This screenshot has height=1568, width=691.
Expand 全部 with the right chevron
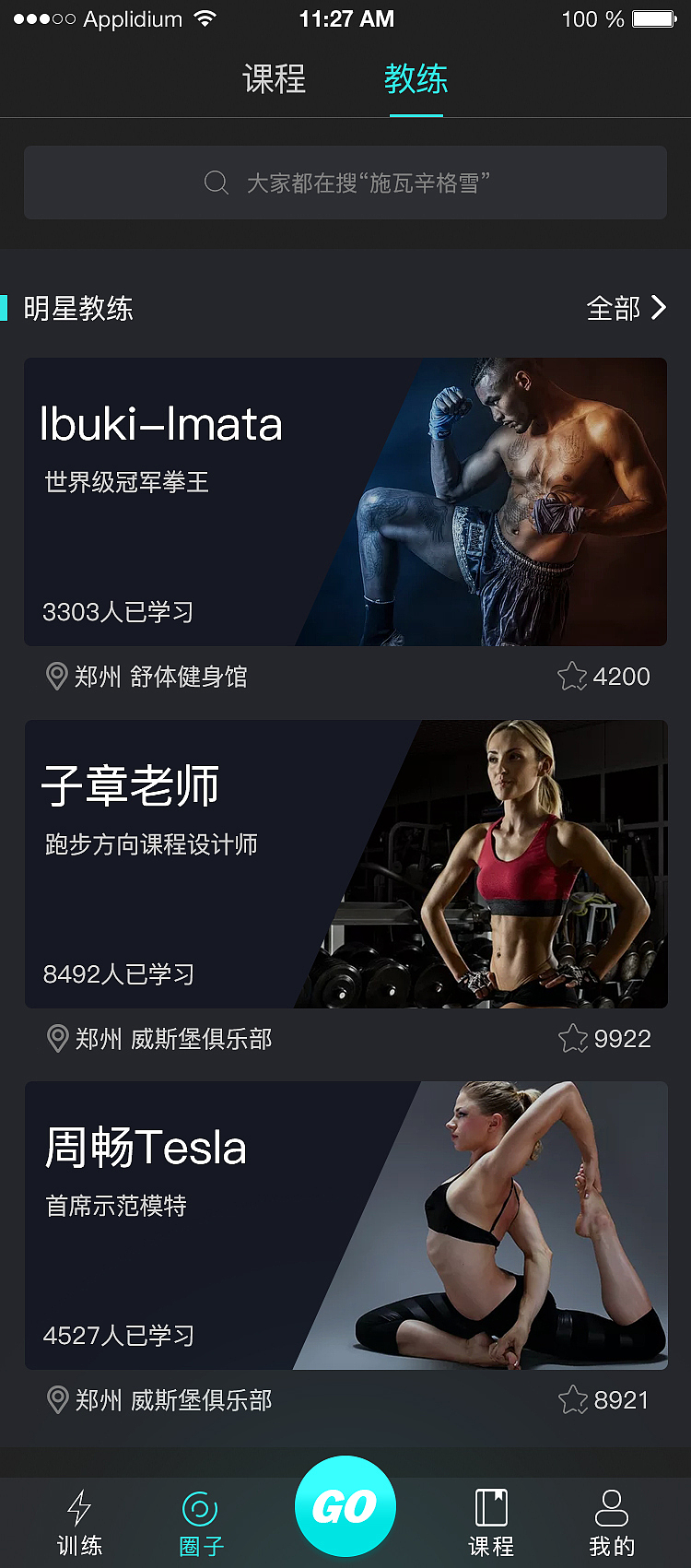[627, 309]
